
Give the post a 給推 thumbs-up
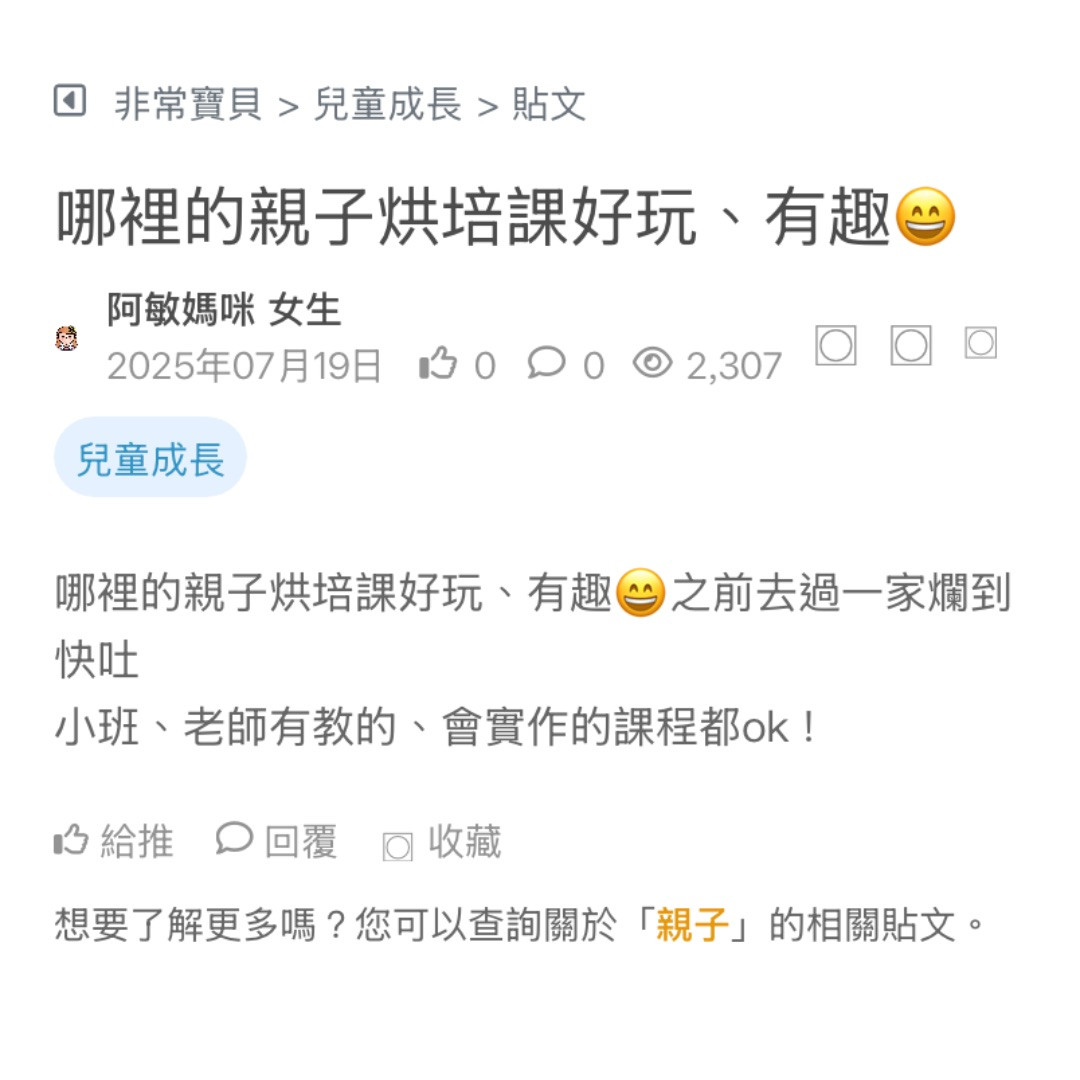[x=113, y=841]
